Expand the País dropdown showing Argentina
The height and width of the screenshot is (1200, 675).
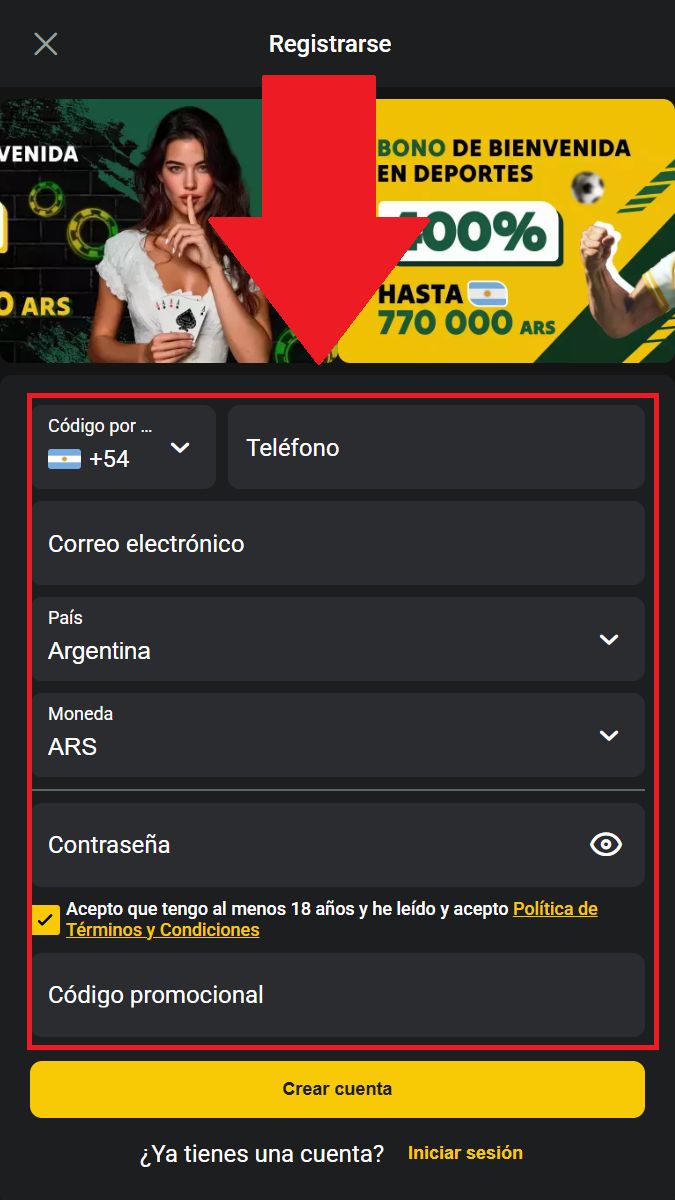(338, 640)
